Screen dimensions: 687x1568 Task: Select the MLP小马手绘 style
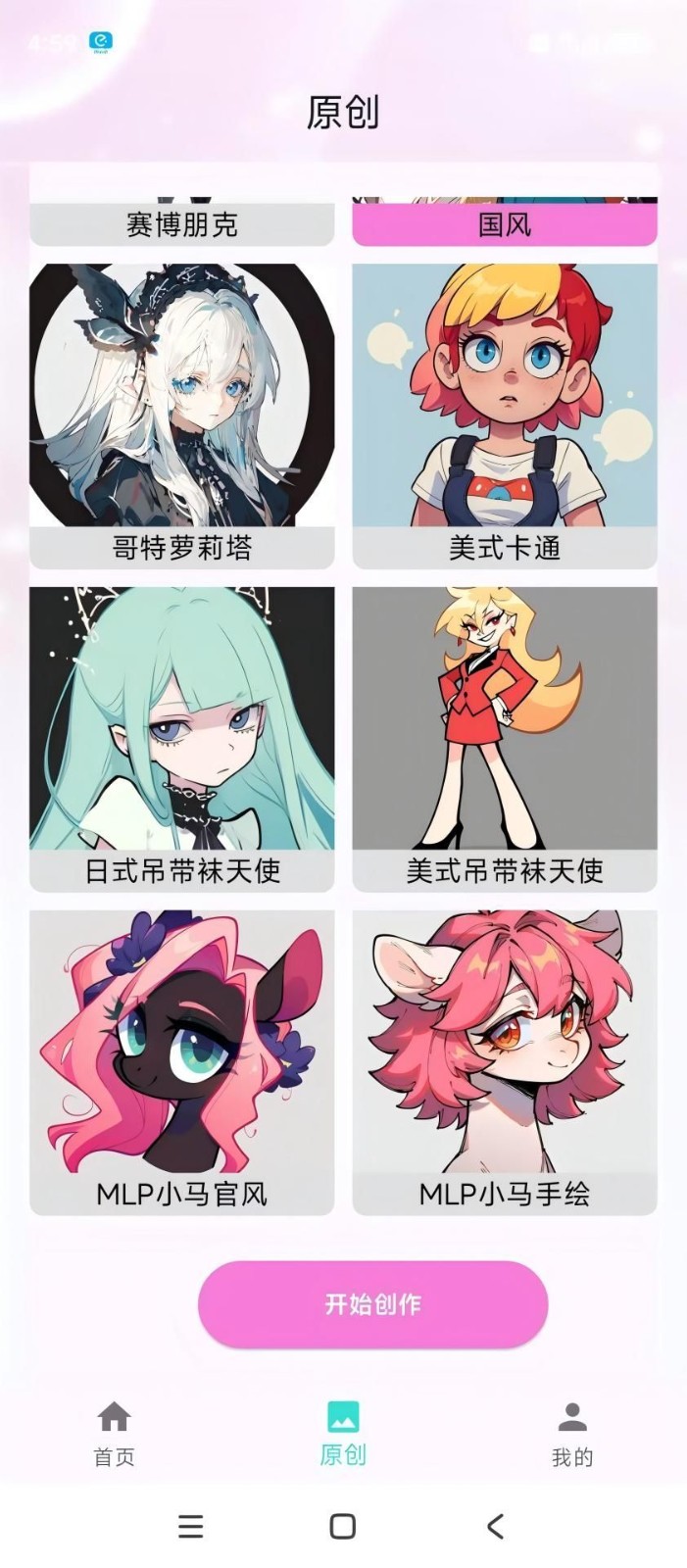coord(505,1061)
